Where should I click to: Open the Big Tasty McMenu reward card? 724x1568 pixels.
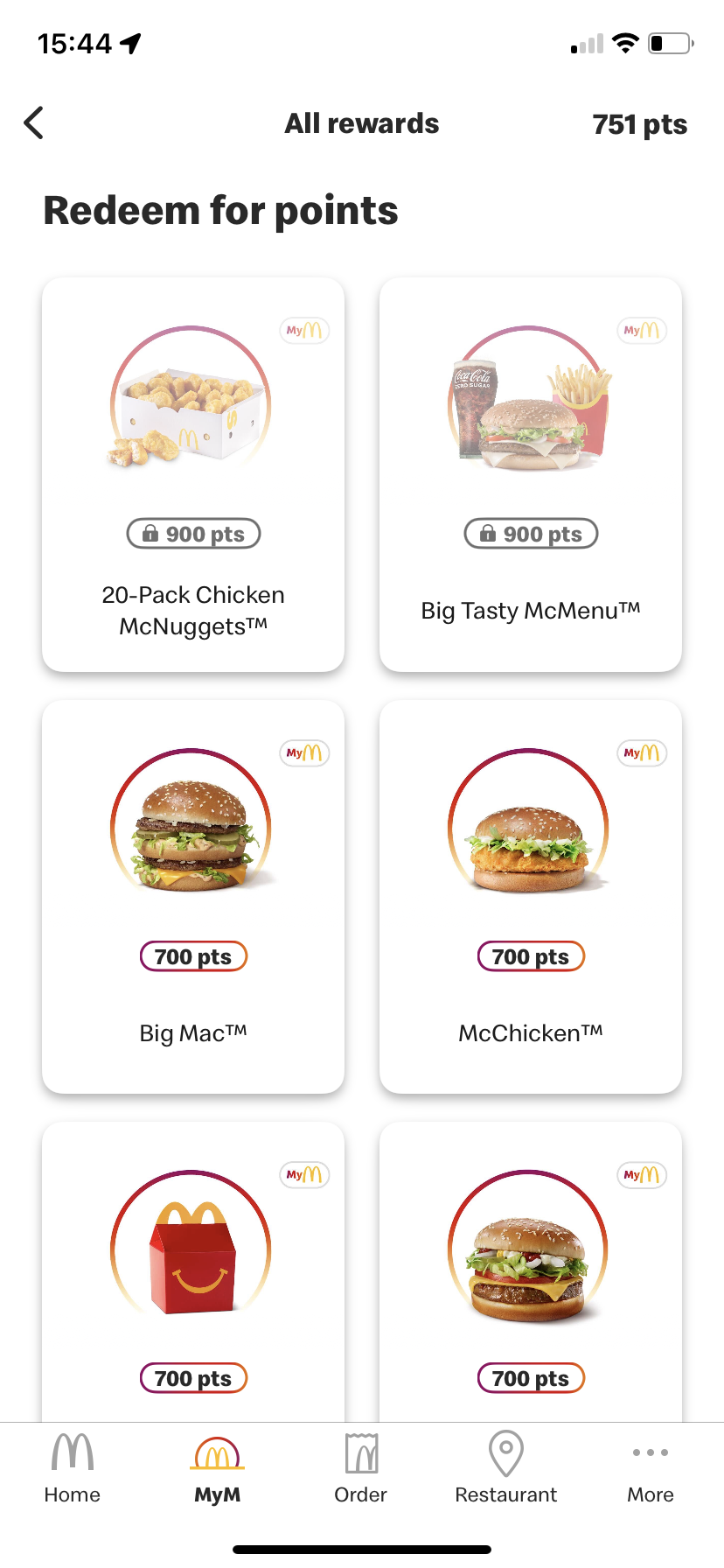click(x=531, y=474)
